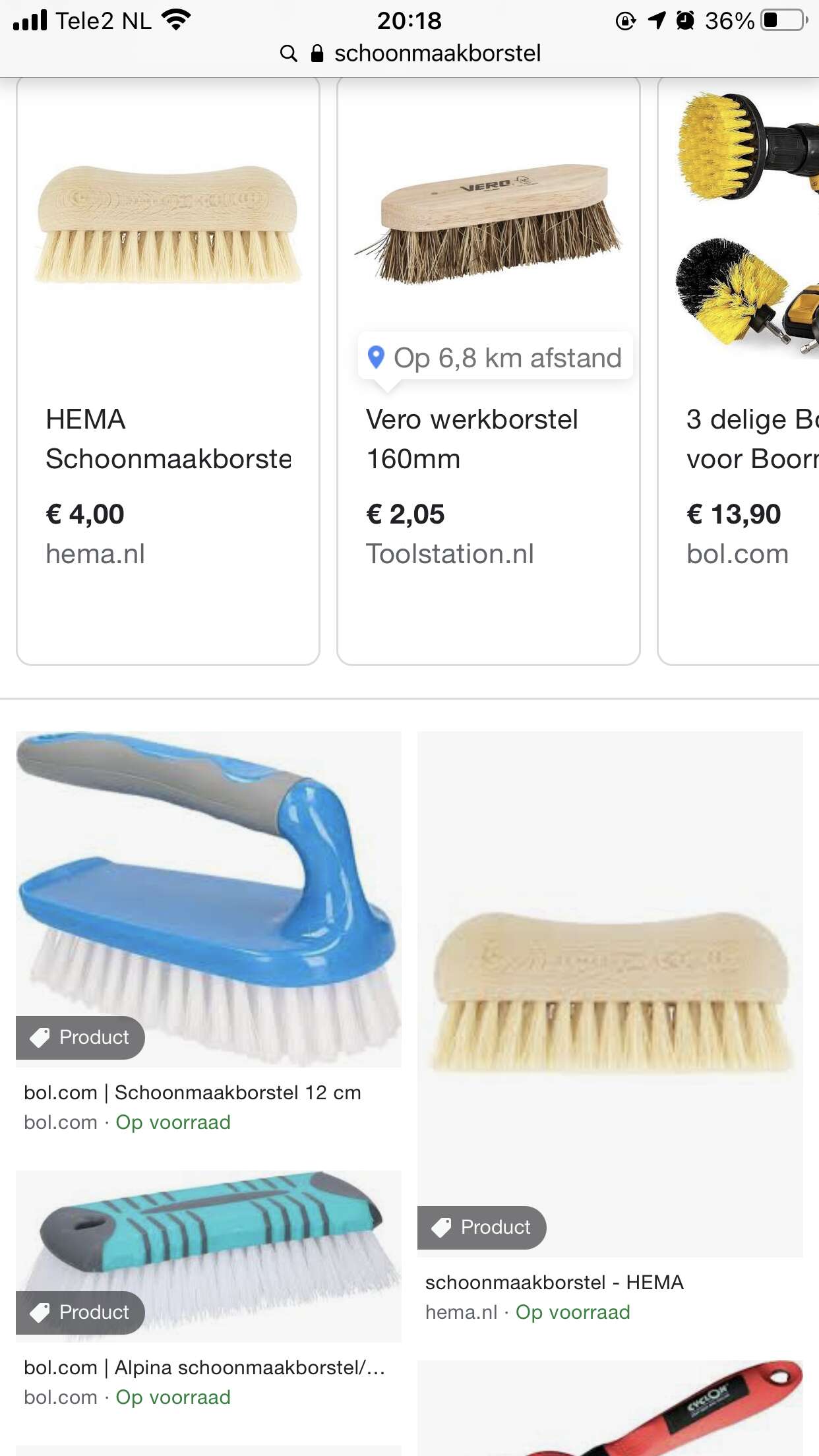Open the 3 delige bol.com €13,90 card

tap(739, 371)
